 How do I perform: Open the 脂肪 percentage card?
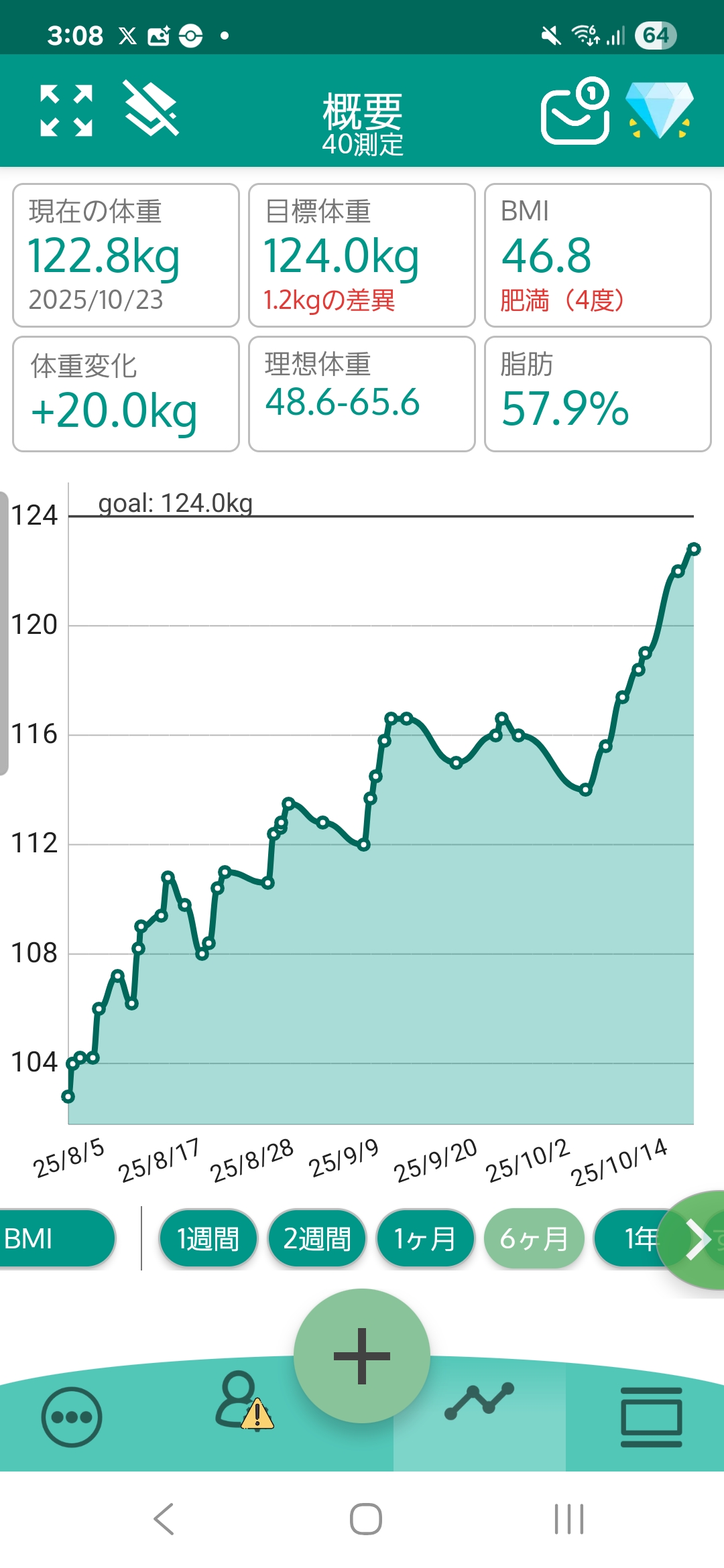point(597,394)
